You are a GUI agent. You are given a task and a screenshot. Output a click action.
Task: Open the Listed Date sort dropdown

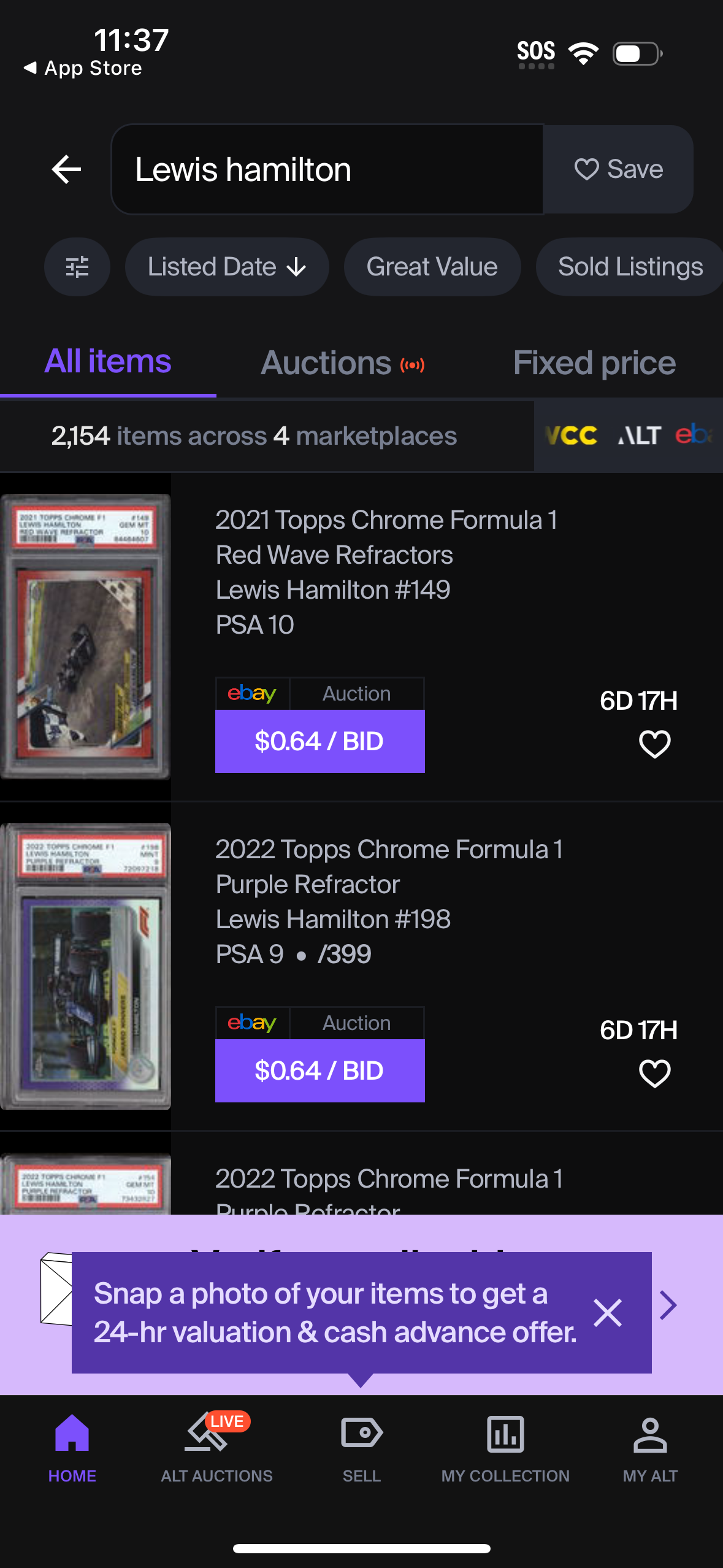point(226,266)
